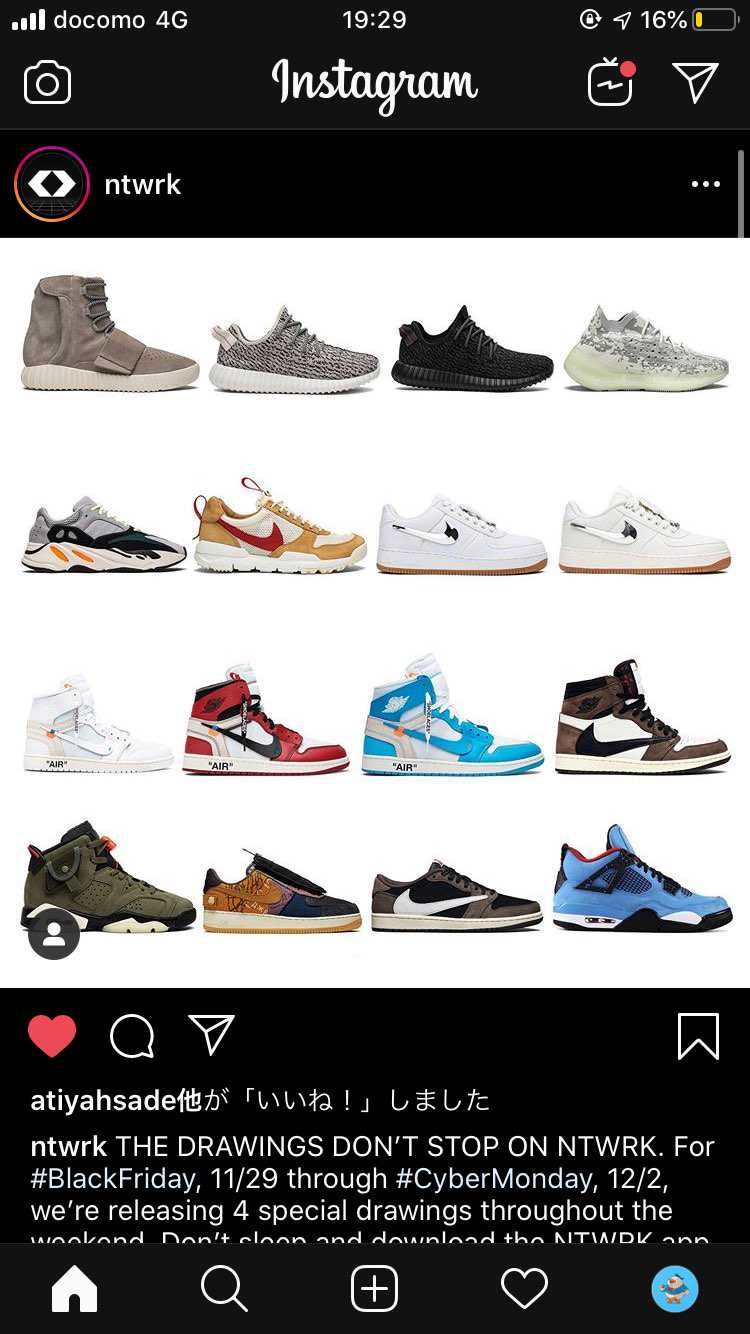The image size is (750, 1334).
Task: Bookmark the ntwrk post
Action: pos(698,1036)
